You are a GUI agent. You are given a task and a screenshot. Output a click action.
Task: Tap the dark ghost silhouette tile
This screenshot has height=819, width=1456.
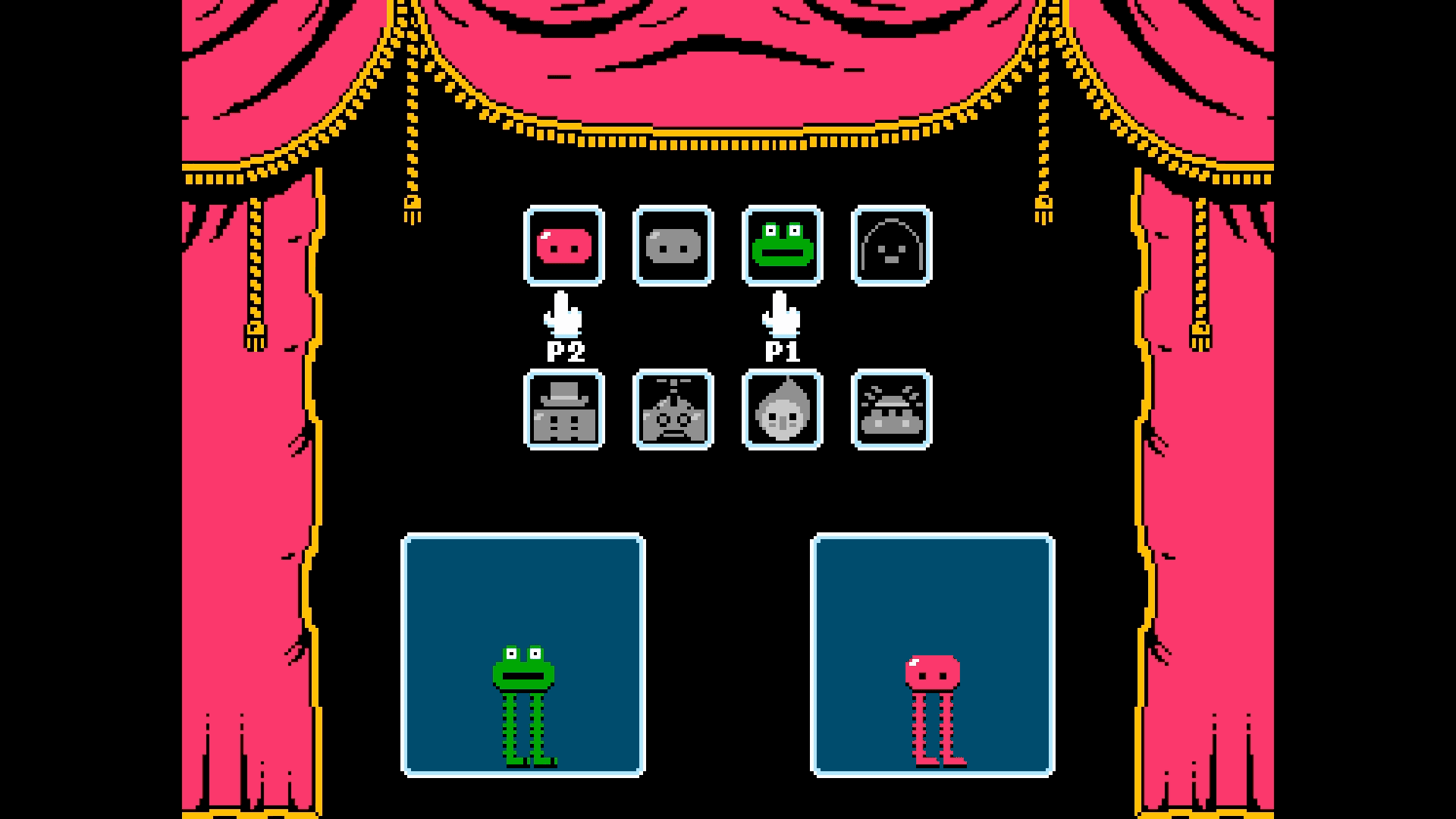click(892, 246)
